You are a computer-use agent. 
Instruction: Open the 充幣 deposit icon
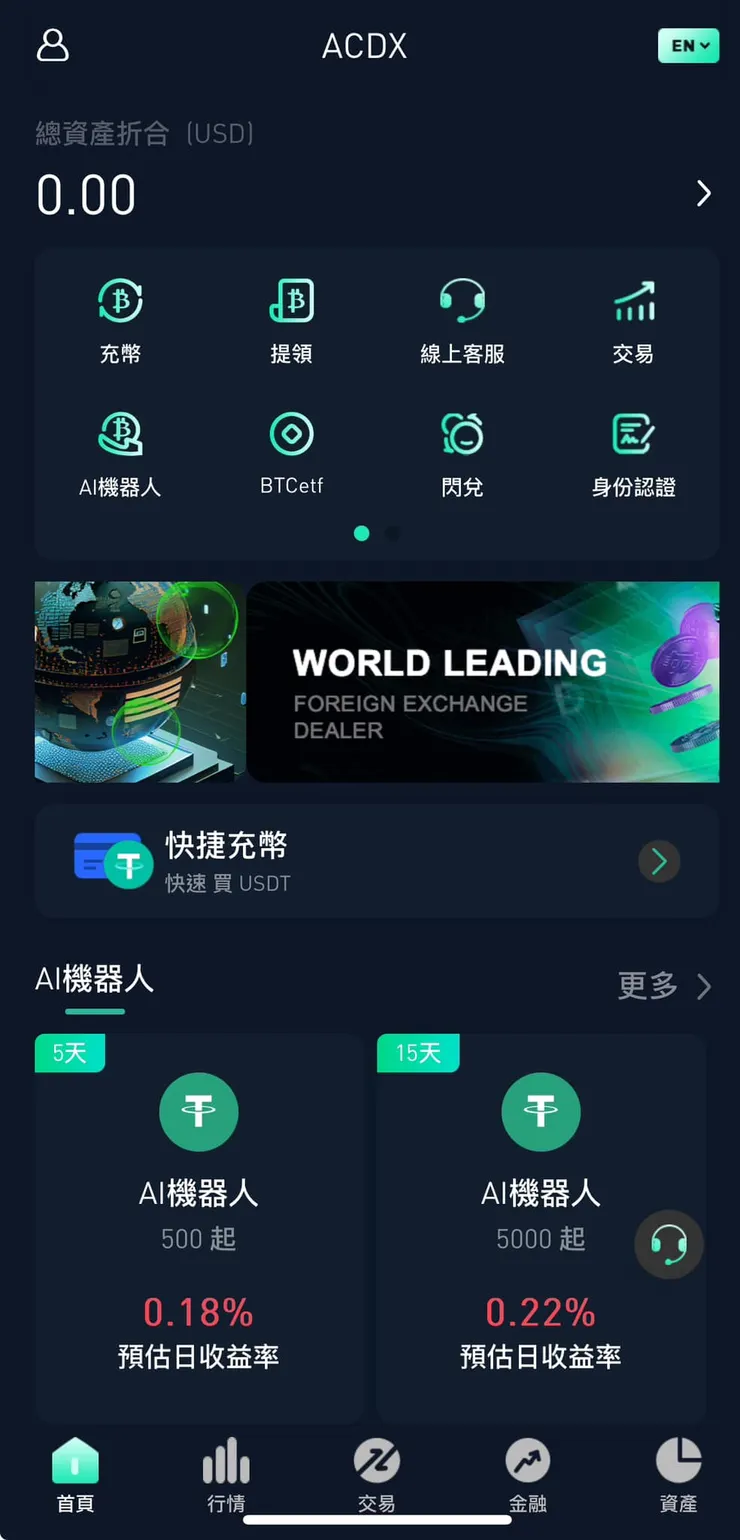[x=120, y=315]
